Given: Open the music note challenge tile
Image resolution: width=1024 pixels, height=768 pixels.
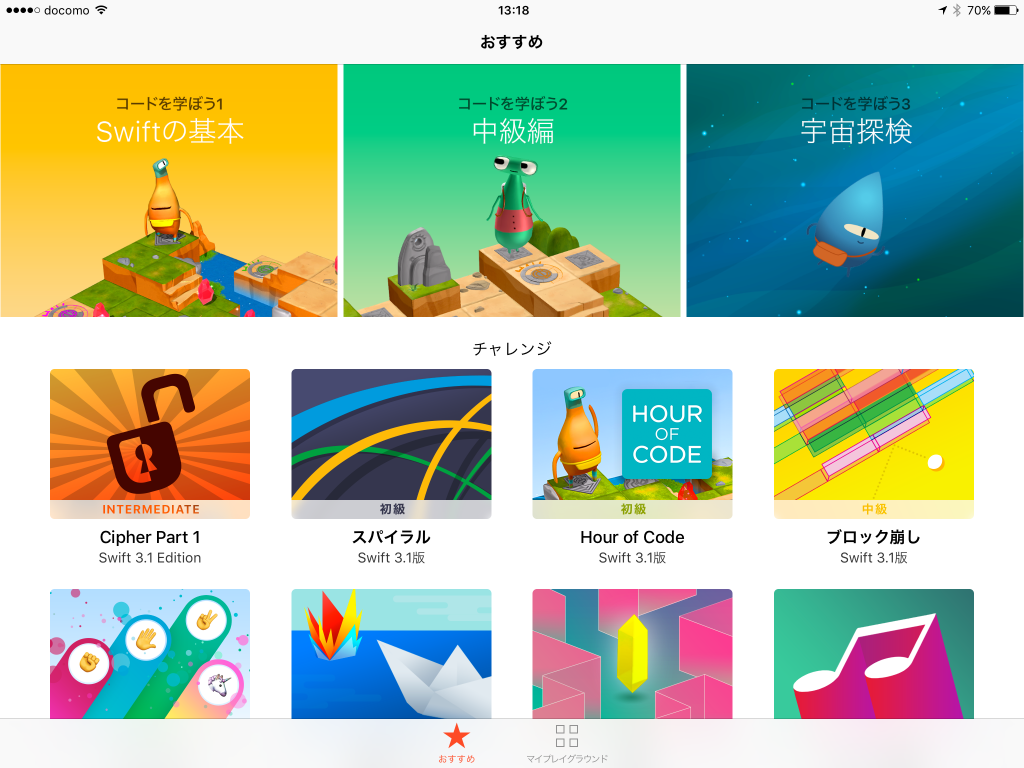Looking at the screenshot, I should tap(873, 653).
